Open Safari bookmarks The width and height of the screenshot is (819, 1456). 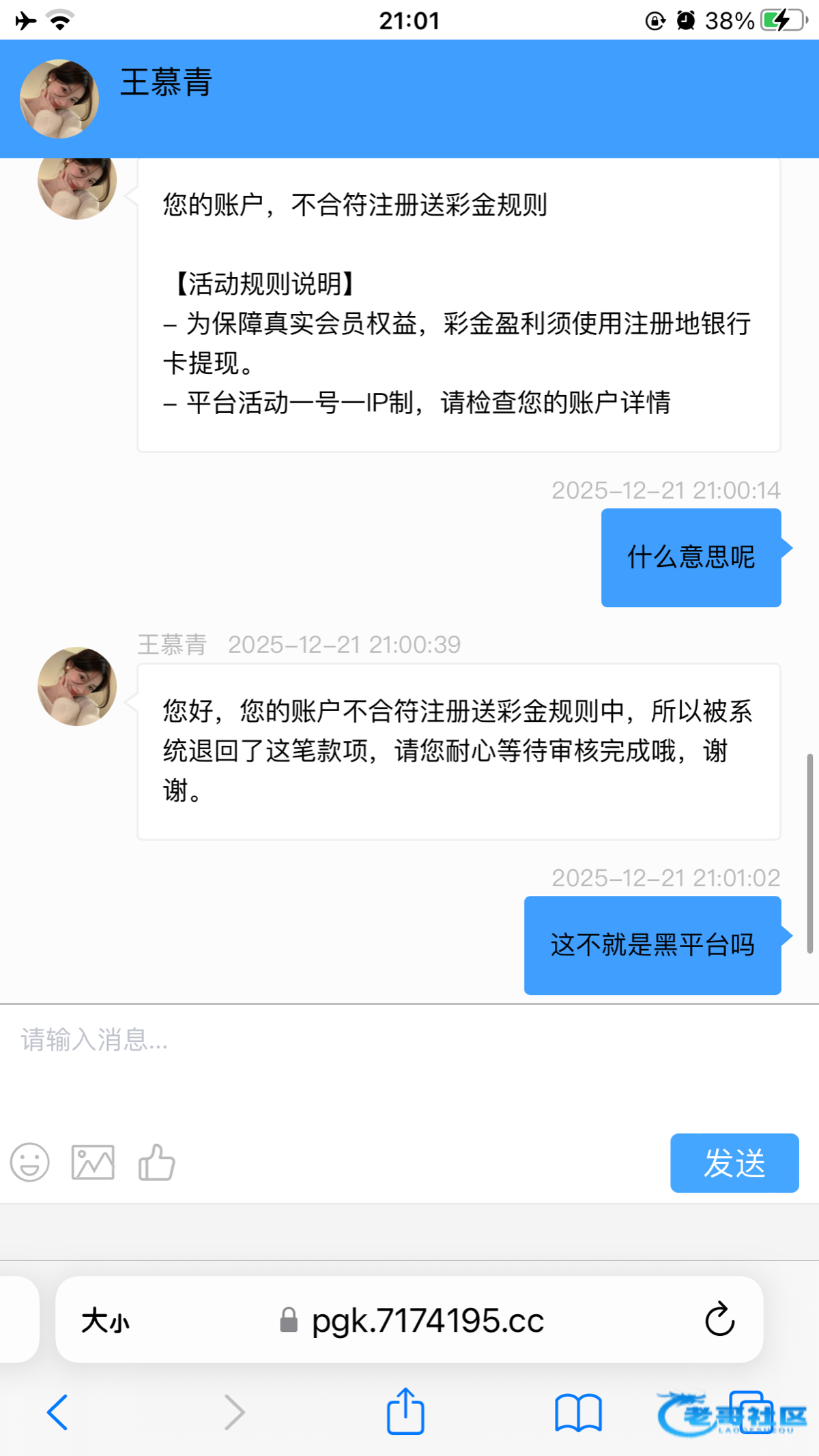[x=578, y=1412]
